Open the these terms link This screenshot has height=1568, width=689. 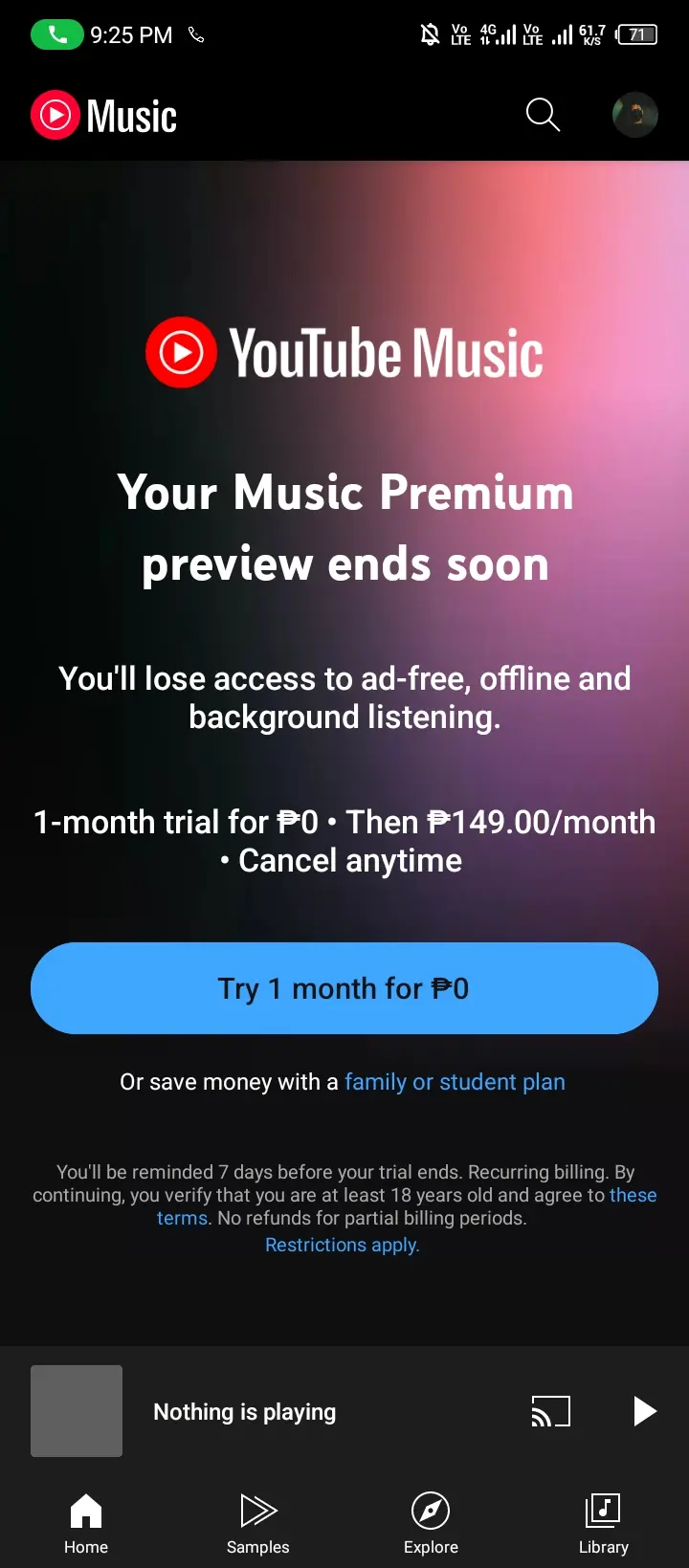point(633,1195)
